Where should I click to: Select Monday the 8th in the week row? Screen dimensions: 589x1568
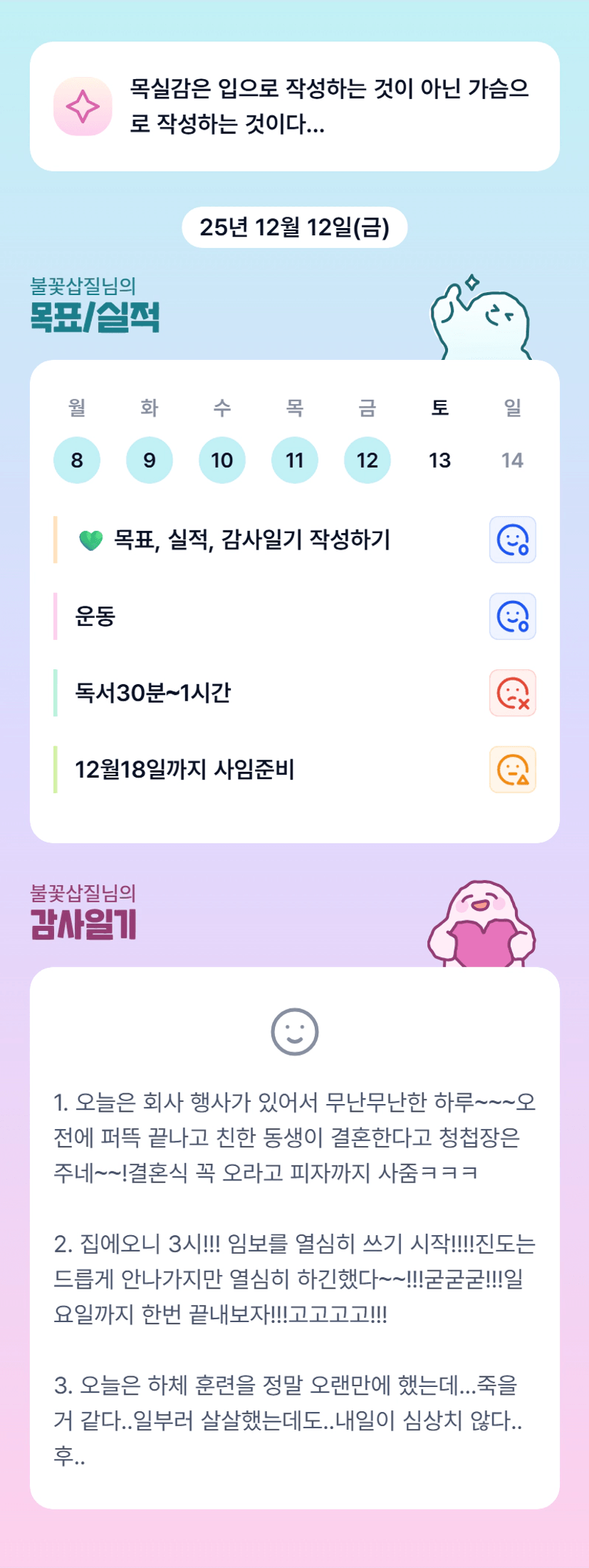[77, 460]
